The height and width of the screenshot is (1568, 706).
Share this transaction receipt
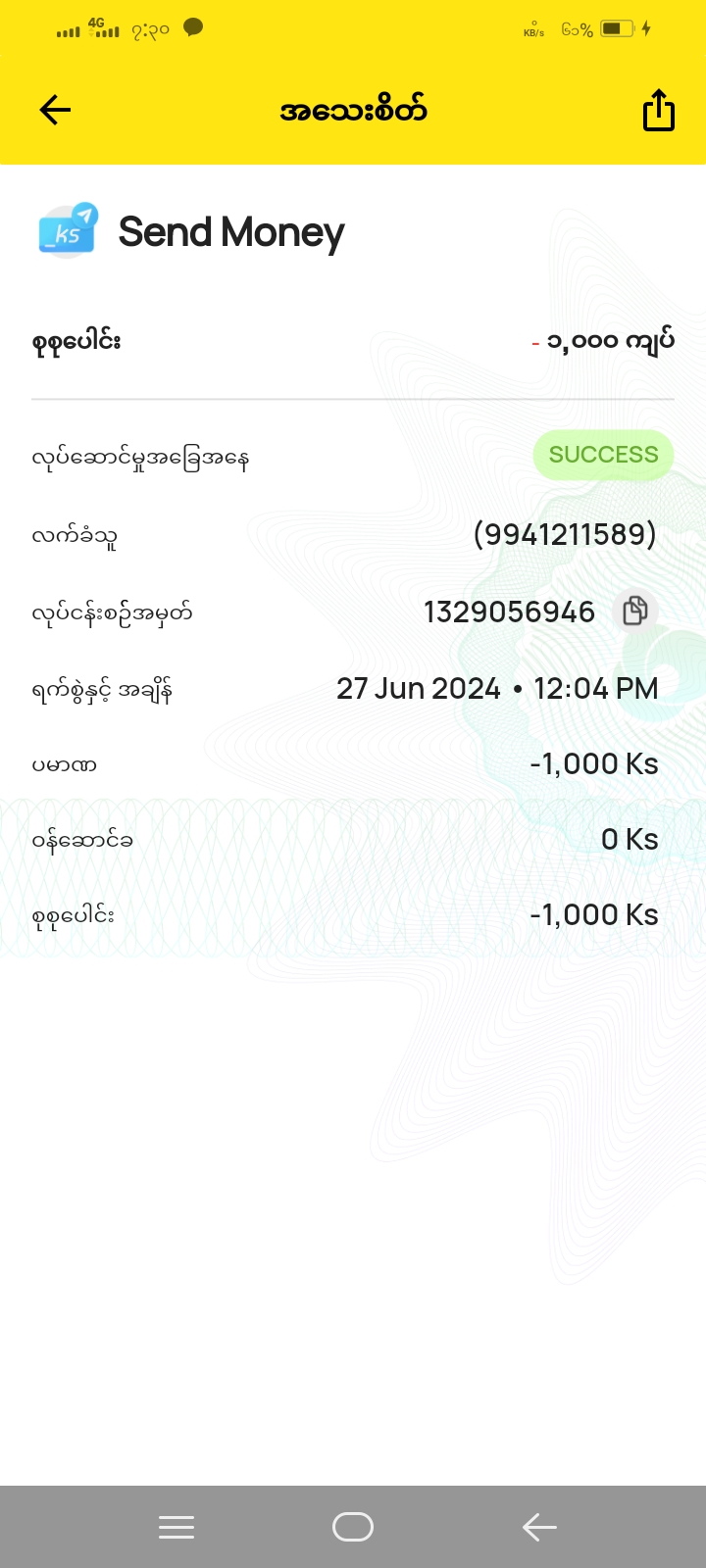658,110
